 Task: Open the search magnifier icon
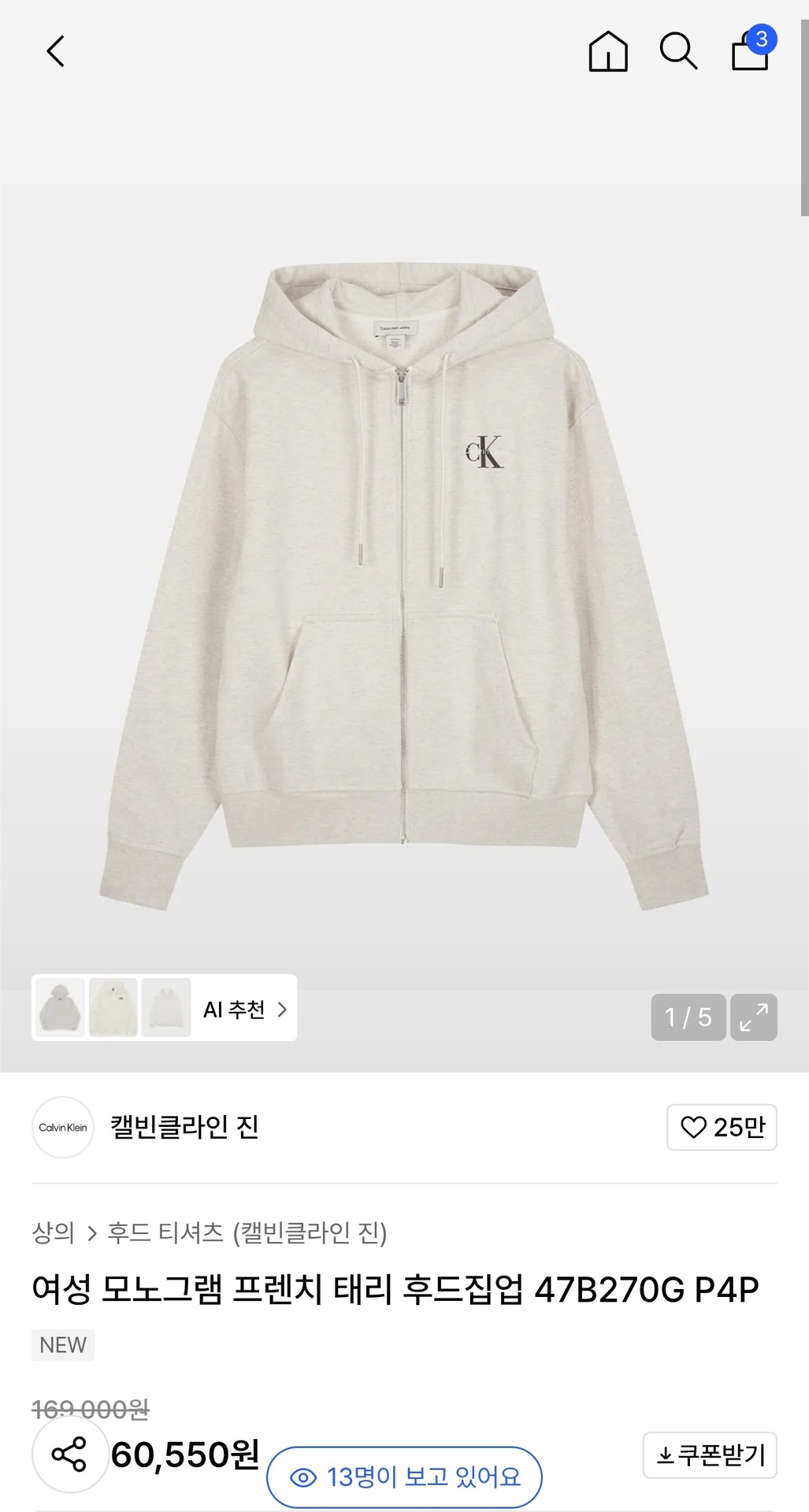click(x=678, y=52)
